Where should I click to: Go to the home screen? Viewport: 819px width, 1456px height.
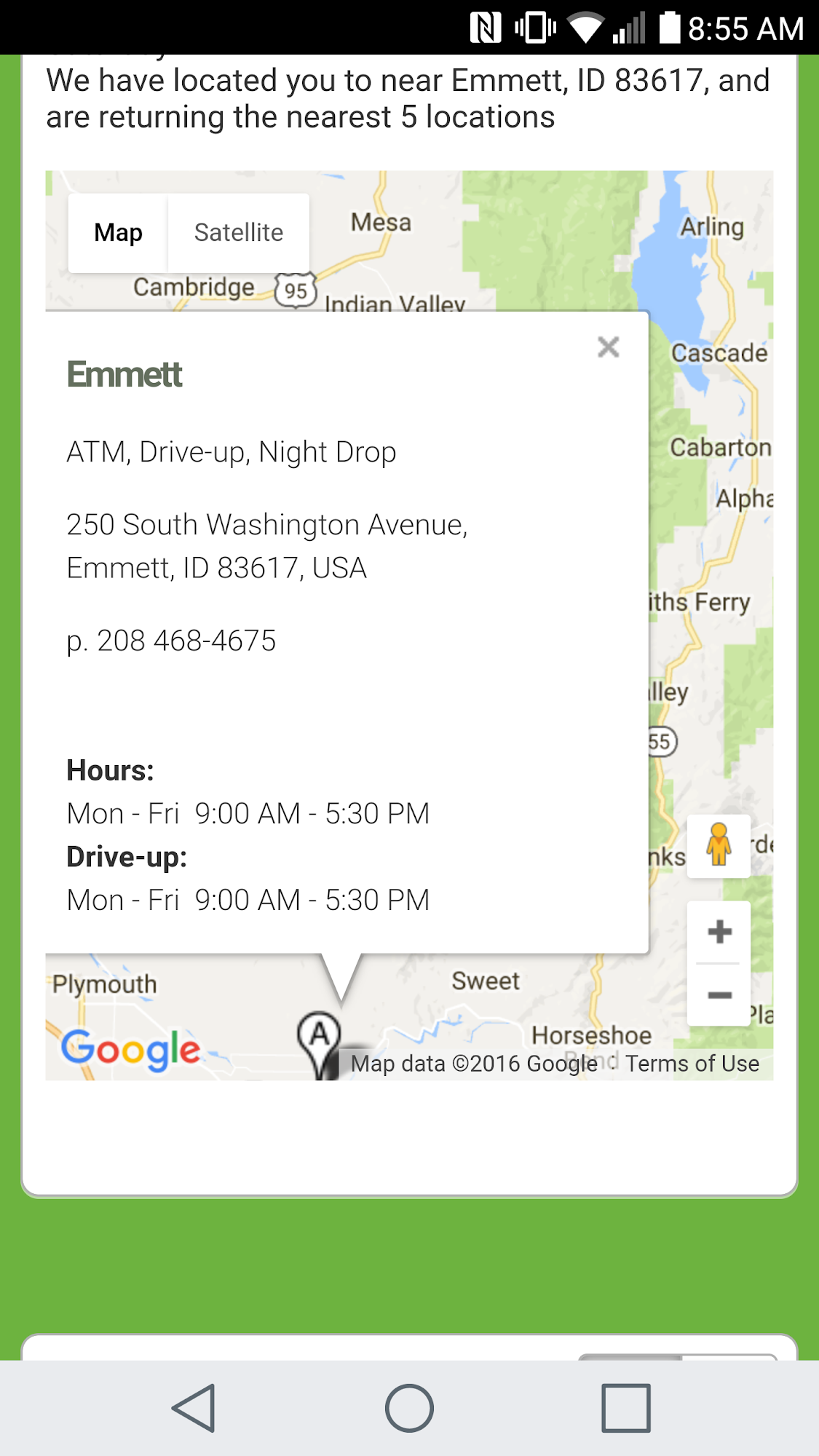click(409, 1408)
